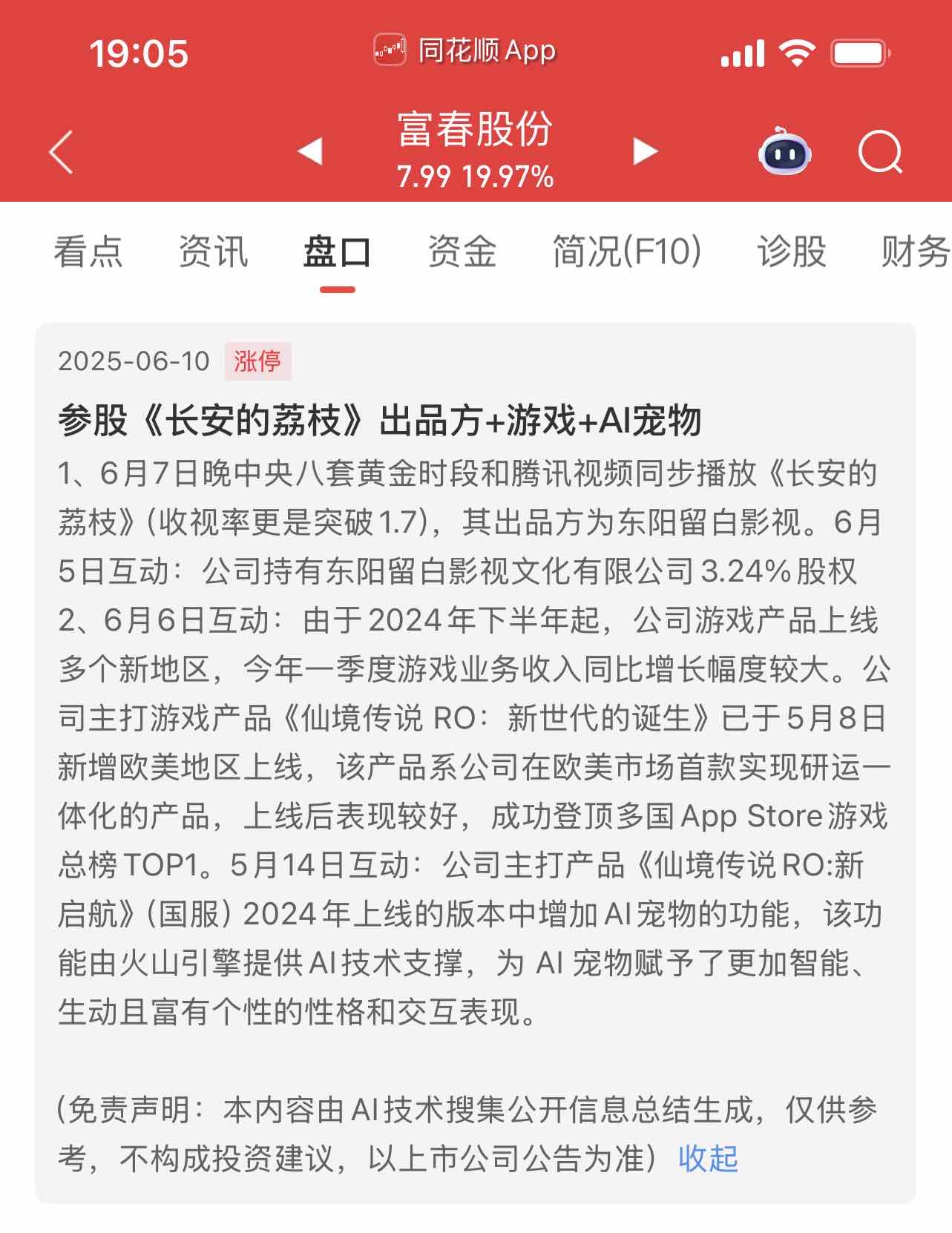Switch to the previous stock with left triangle
This screenshot has height=1233, width=952.
point(309,151)
